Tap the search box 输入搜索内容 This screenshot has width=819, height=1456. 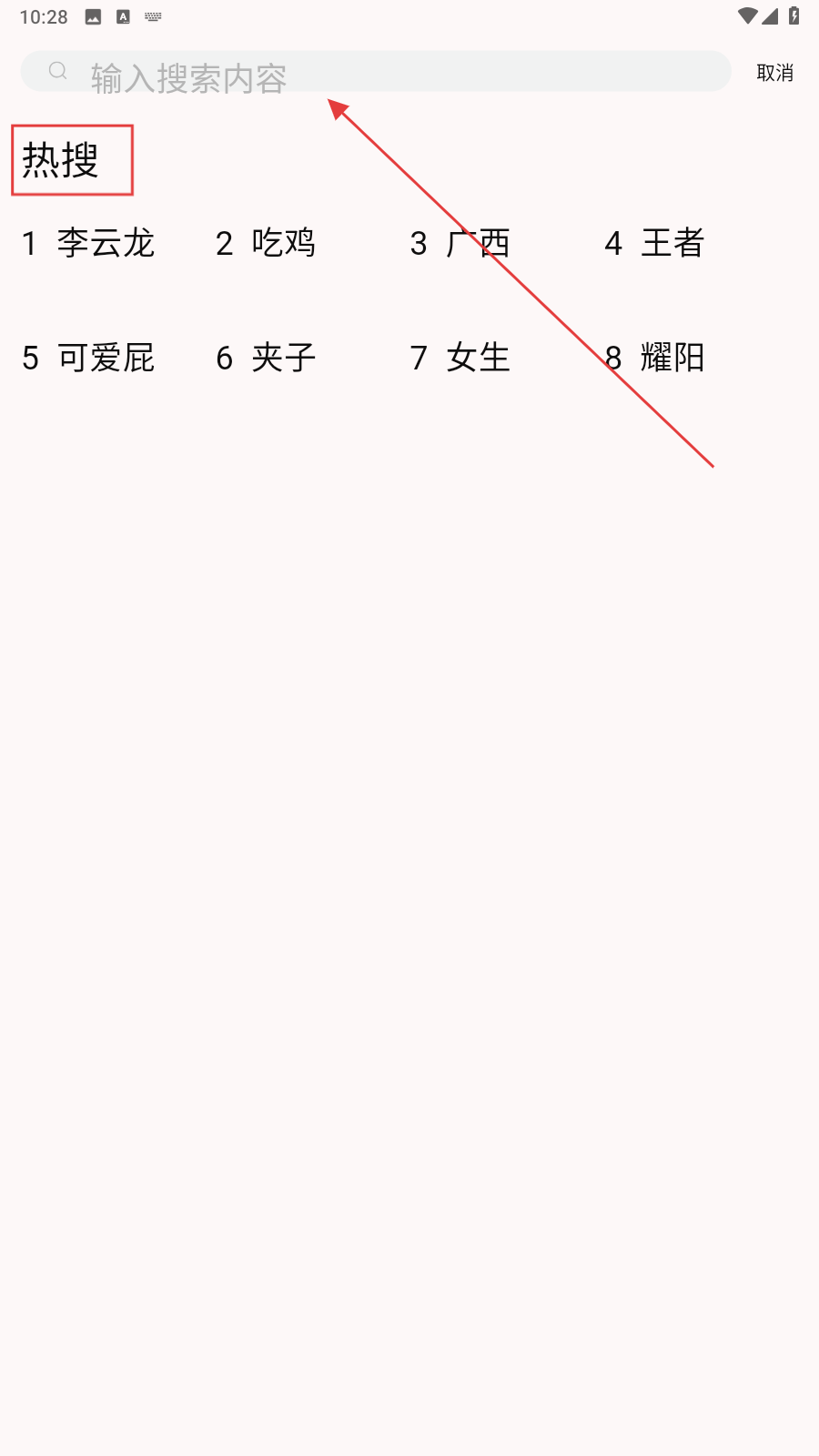tap(376, 71)
